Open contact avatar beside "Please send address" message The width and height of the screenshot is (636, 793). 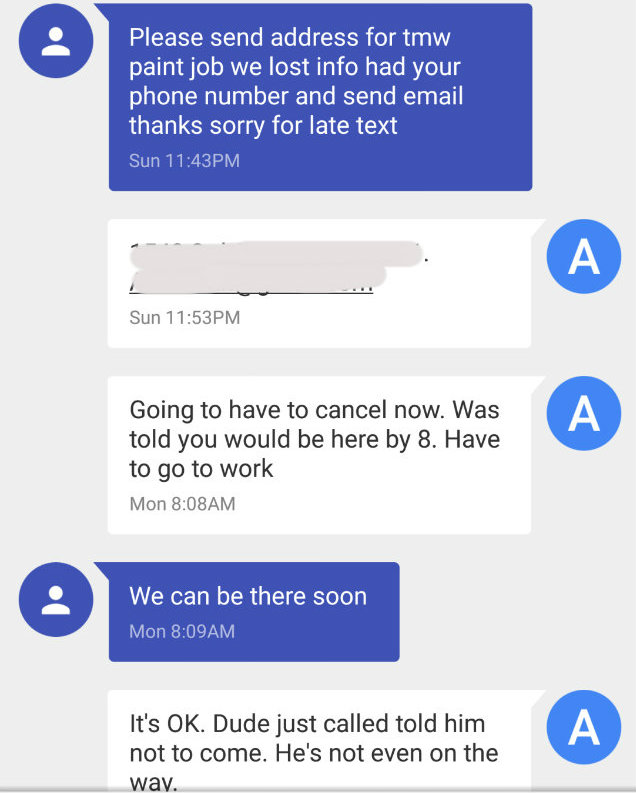pyautogui.click(x=56, y=41)
